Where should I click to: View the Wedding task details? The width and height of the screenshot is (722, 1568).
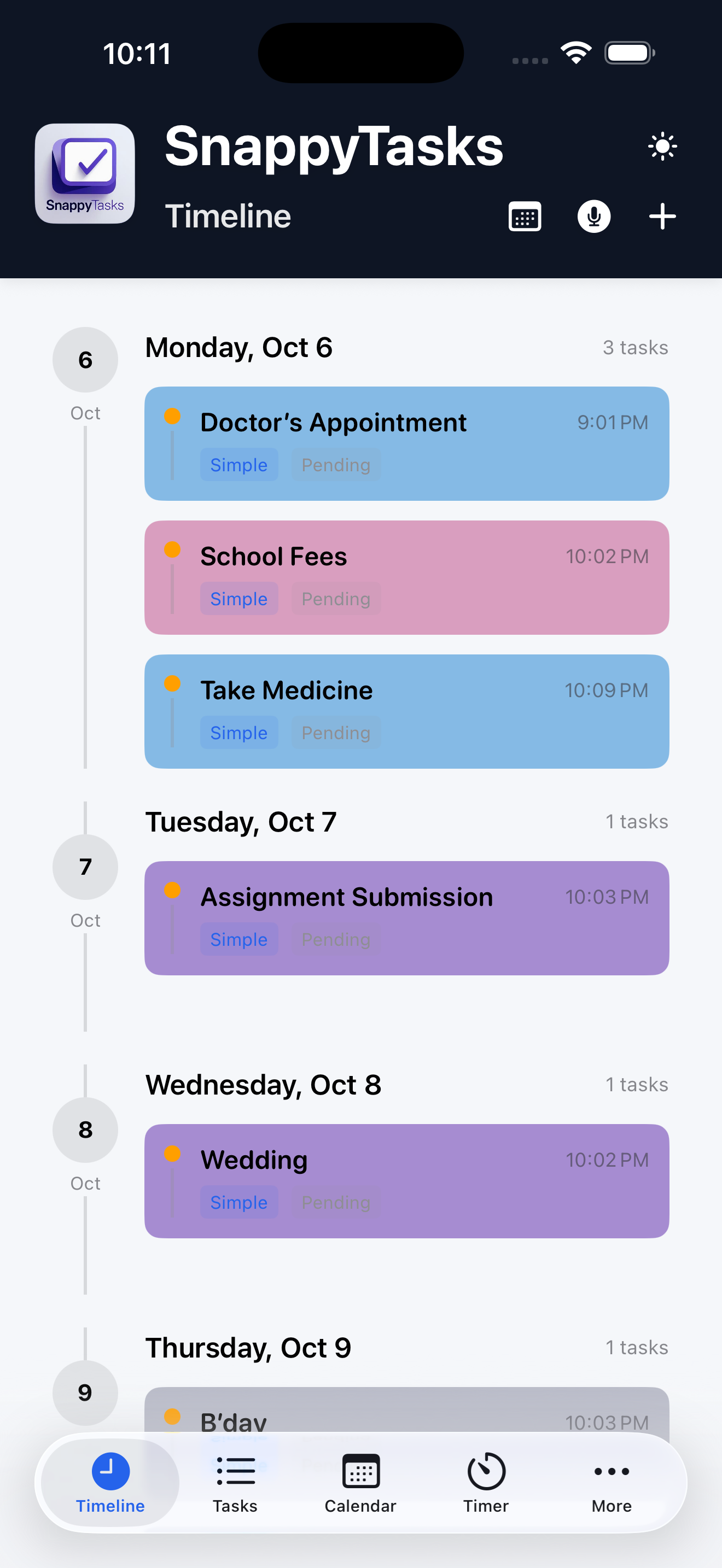point(406,1180)
